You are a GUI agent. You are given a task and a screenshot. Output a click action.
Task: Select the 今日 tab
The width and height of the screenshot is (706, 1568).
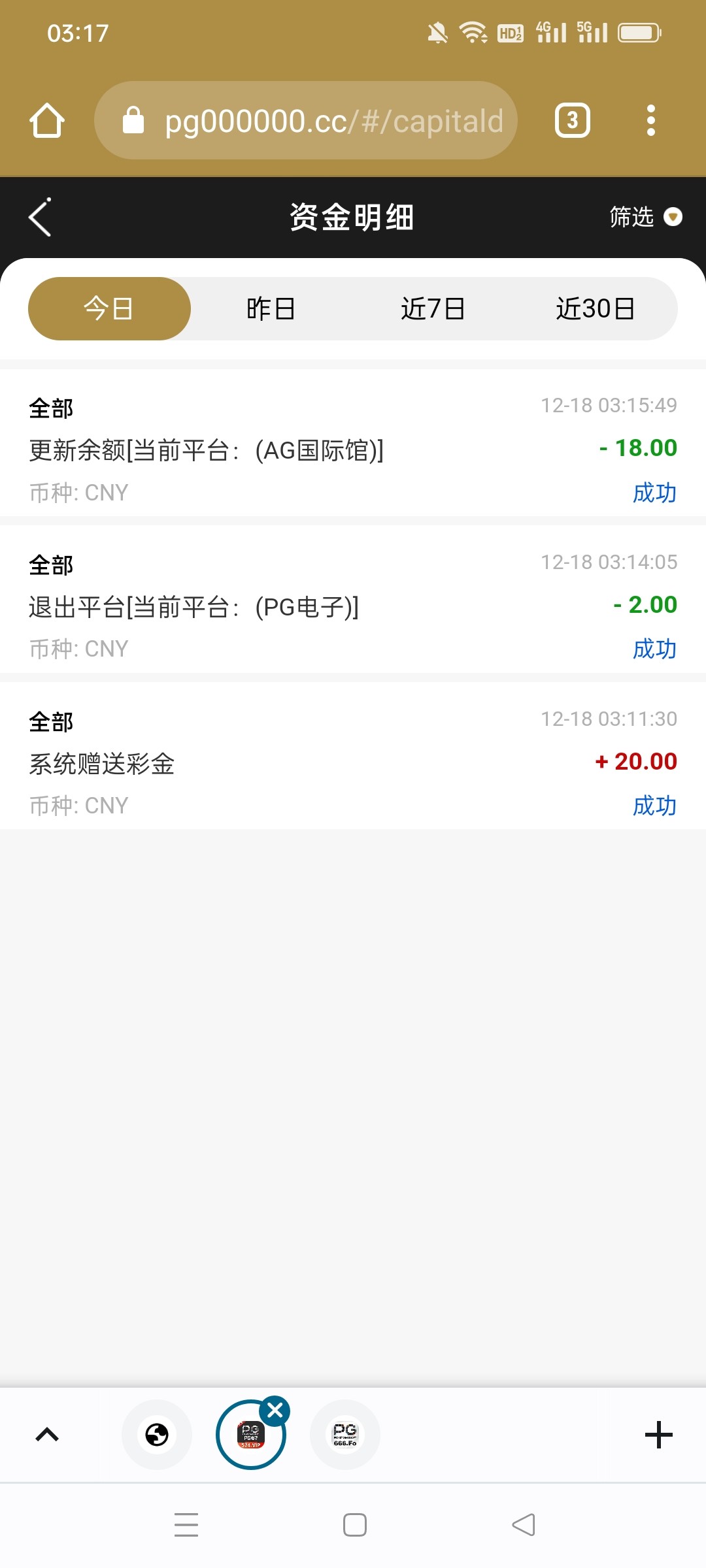(x=109, y=309)
